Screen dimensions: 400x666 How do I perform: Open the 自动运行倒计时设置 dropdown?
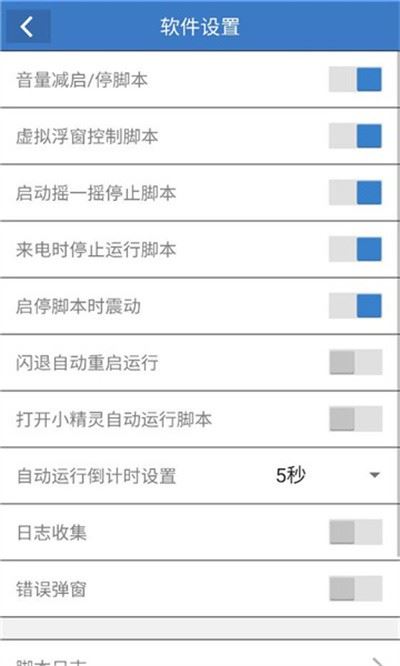point(327,475)
